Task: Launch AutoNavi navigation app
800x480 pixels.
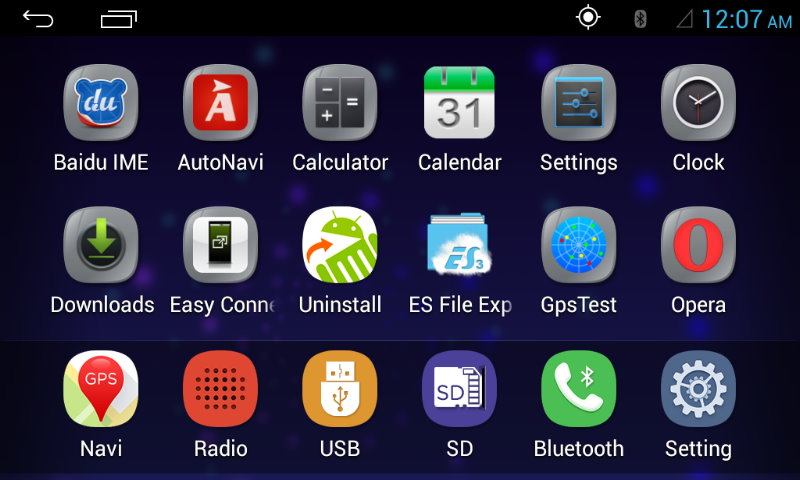Action: 220,103
